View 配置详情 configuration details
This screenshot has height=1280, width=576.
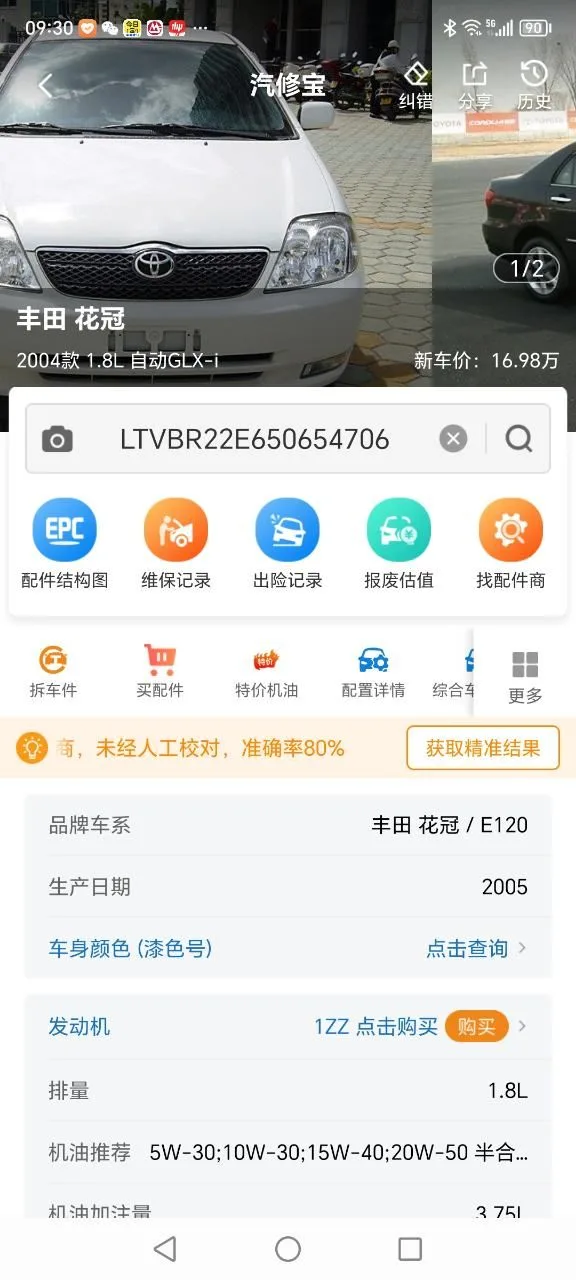(x=373, y=672)
